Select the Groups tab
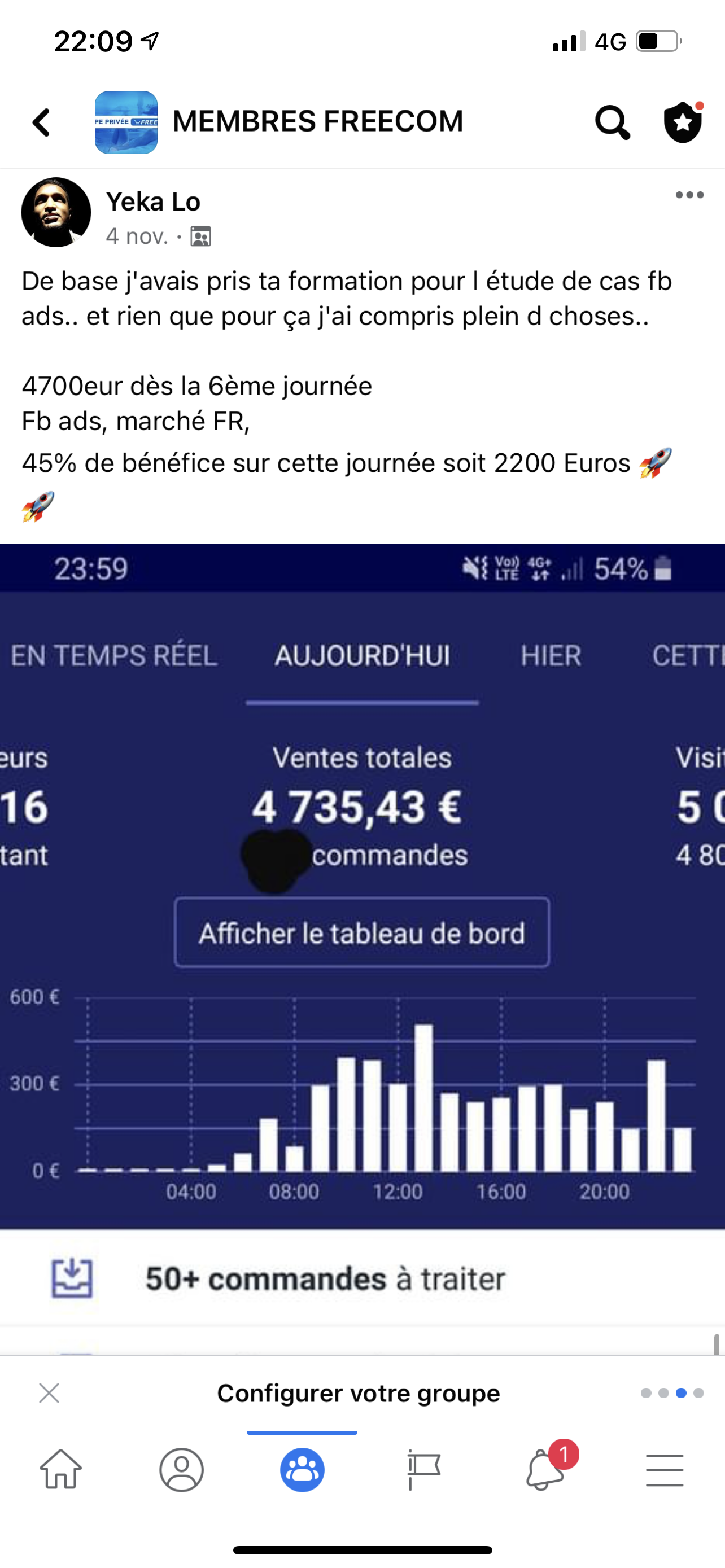This screenshot has height=1568, width=725. click(x=302, y=1469)
